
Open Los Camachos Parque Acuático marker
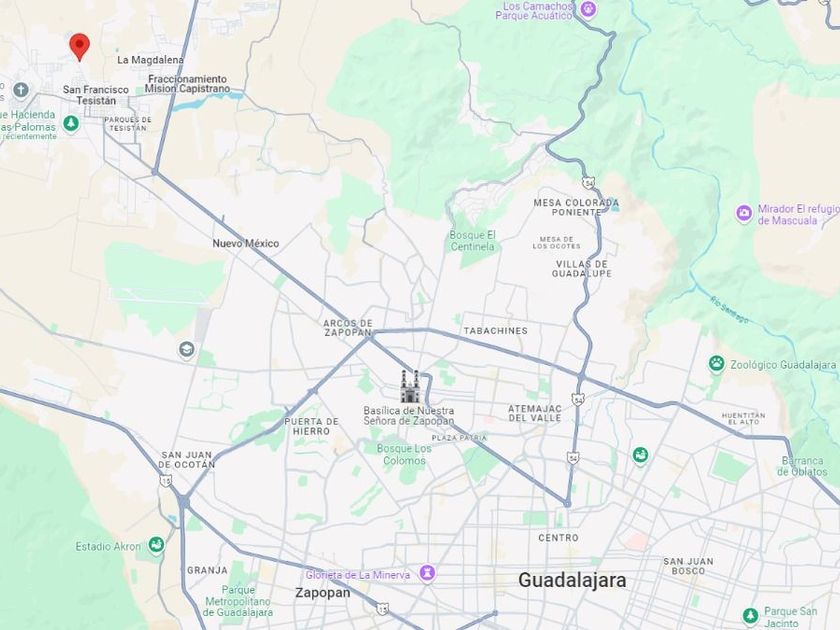[588, 9]
